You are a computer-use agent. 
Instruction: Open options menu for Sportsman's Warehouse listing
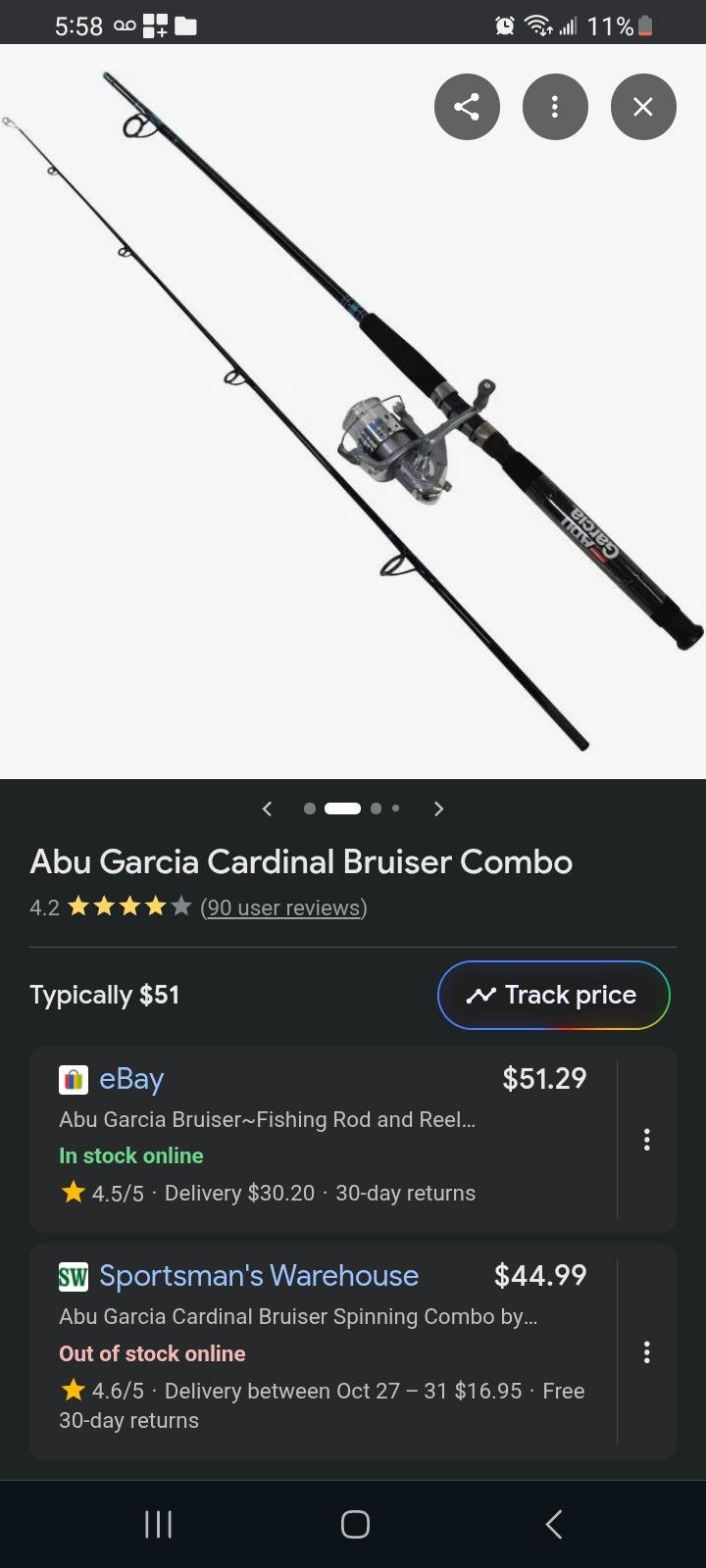click(647, 1351)
